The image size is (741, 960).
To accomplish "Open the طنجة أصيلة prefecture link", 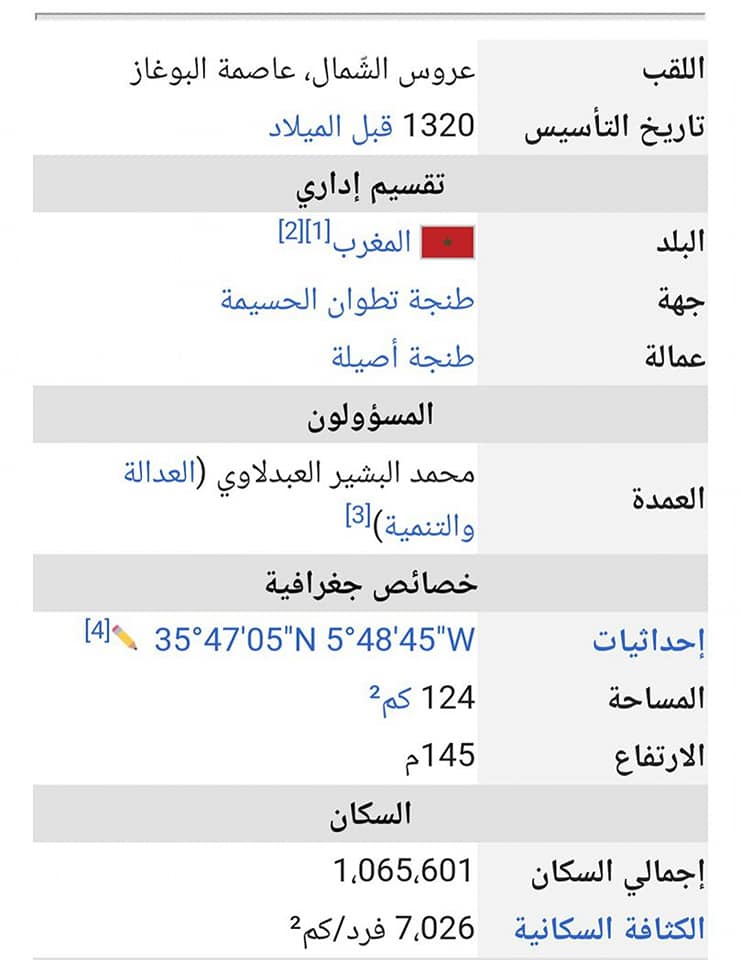I will coord(403,356).
